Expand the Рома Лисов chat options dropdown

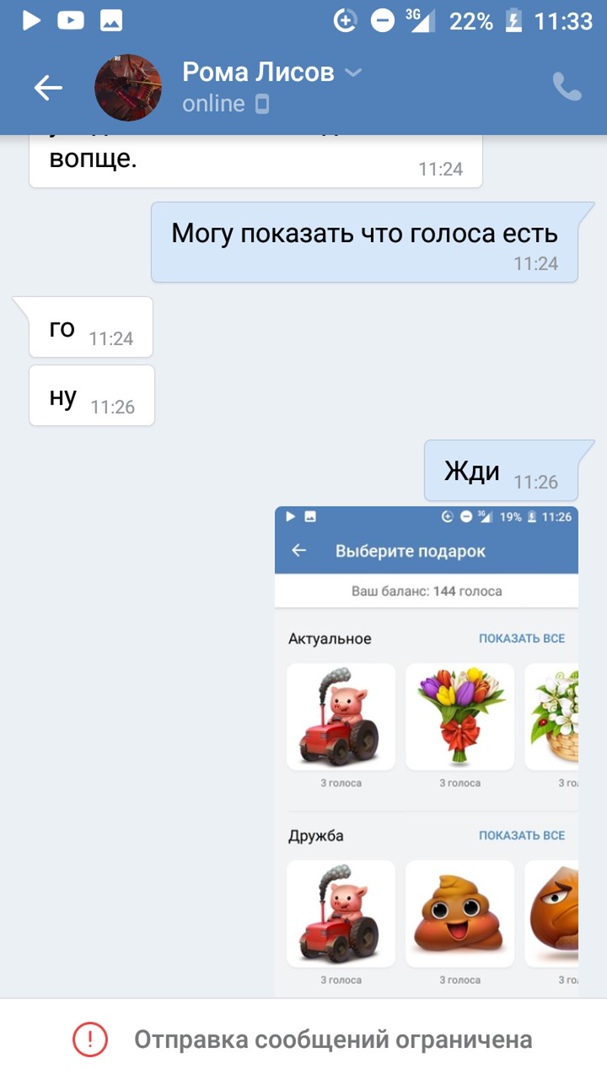(x=353, y=73)
